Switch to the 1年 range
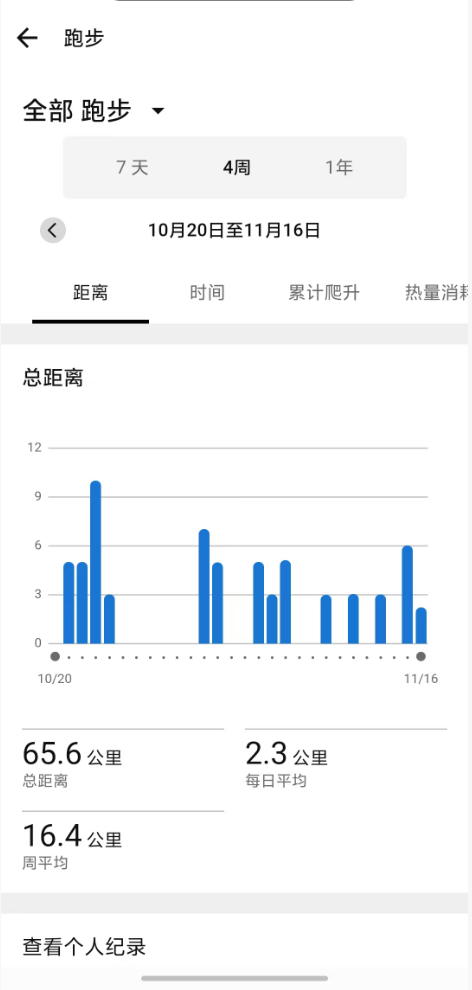The width and height of the screenshot is (472, 990). coord(339,167)
